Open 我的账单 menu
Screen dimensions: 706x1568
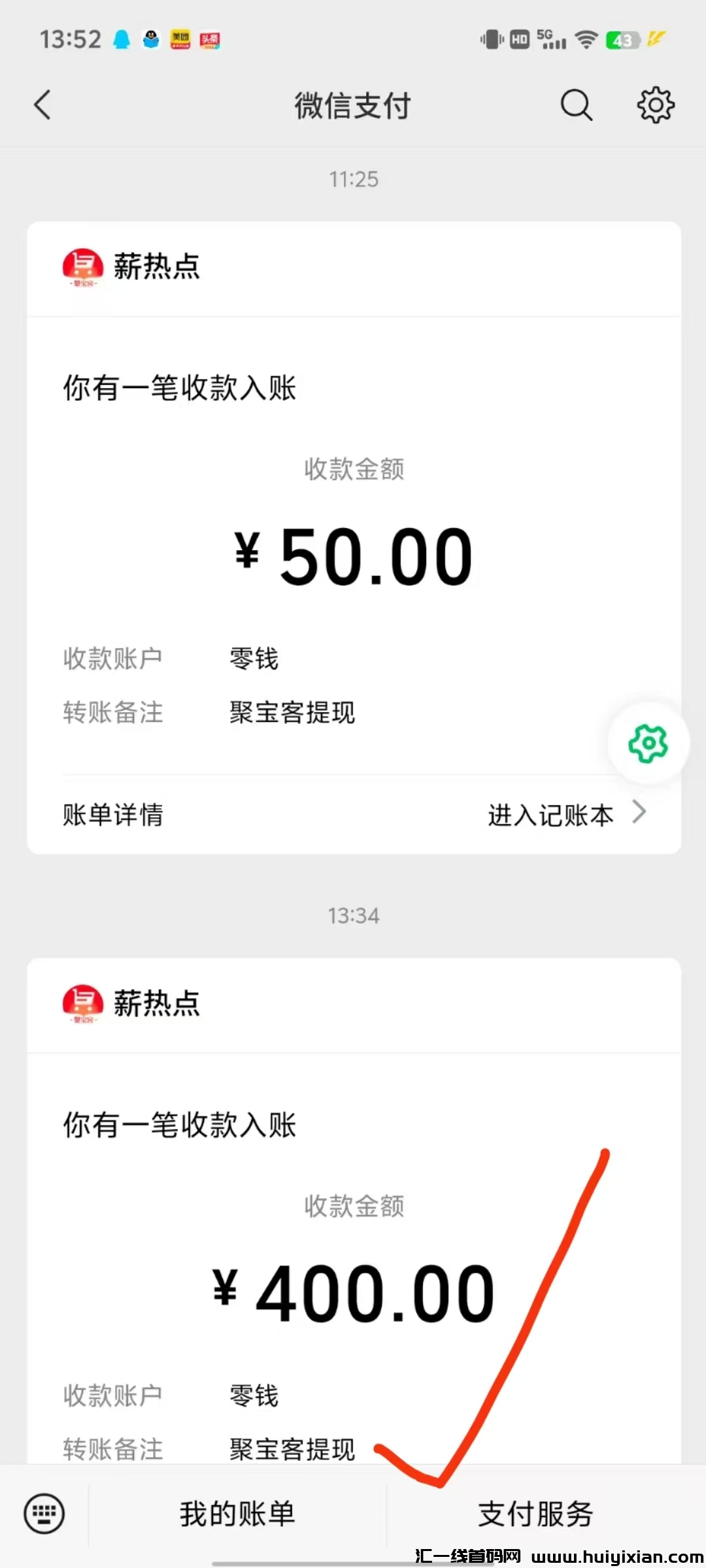pyautogui.click(x=237, y=1514)
